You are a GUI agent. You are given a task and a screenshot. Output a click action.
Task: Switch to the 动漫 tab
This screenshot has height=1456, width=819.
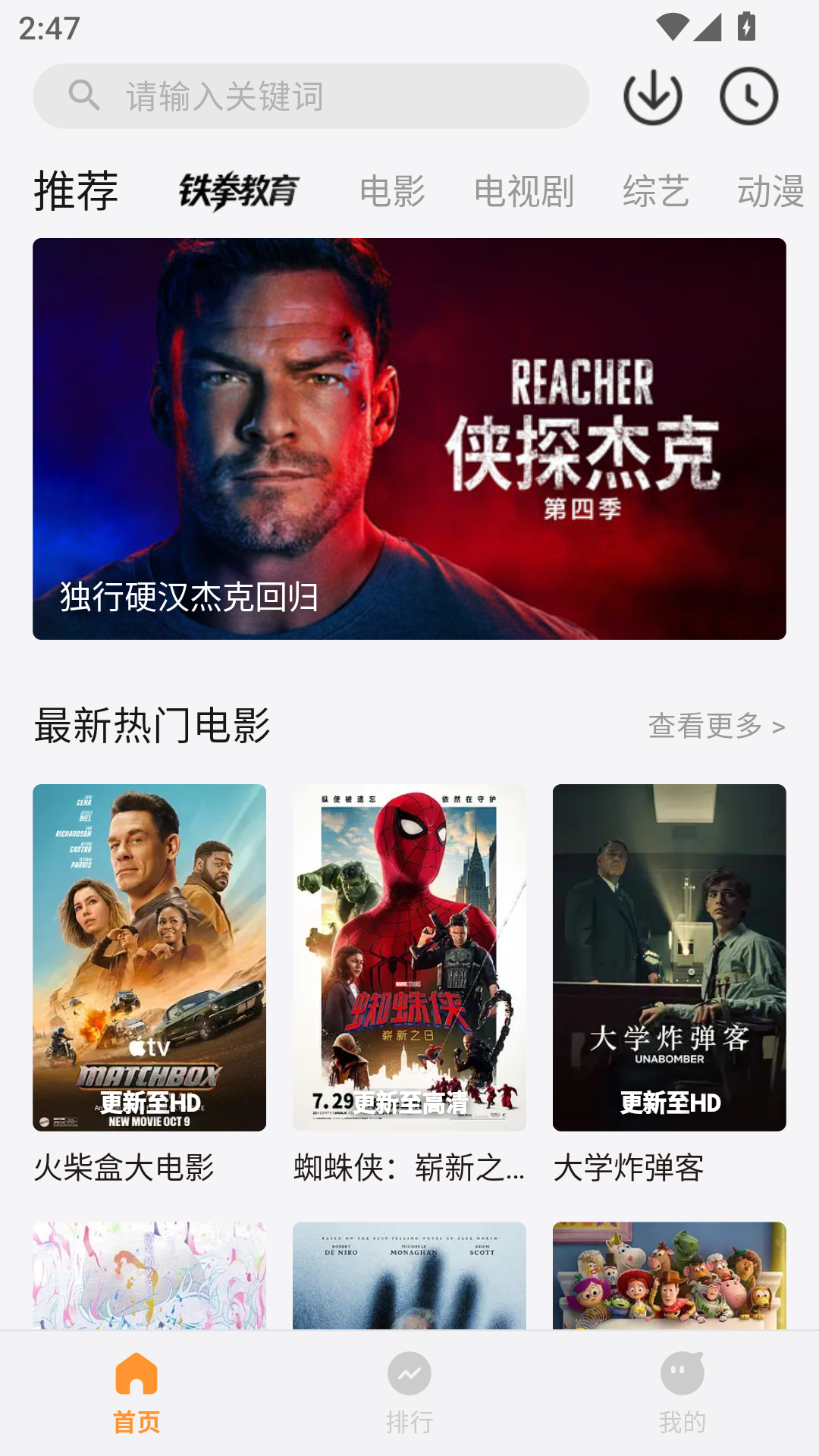pos(771,191)
